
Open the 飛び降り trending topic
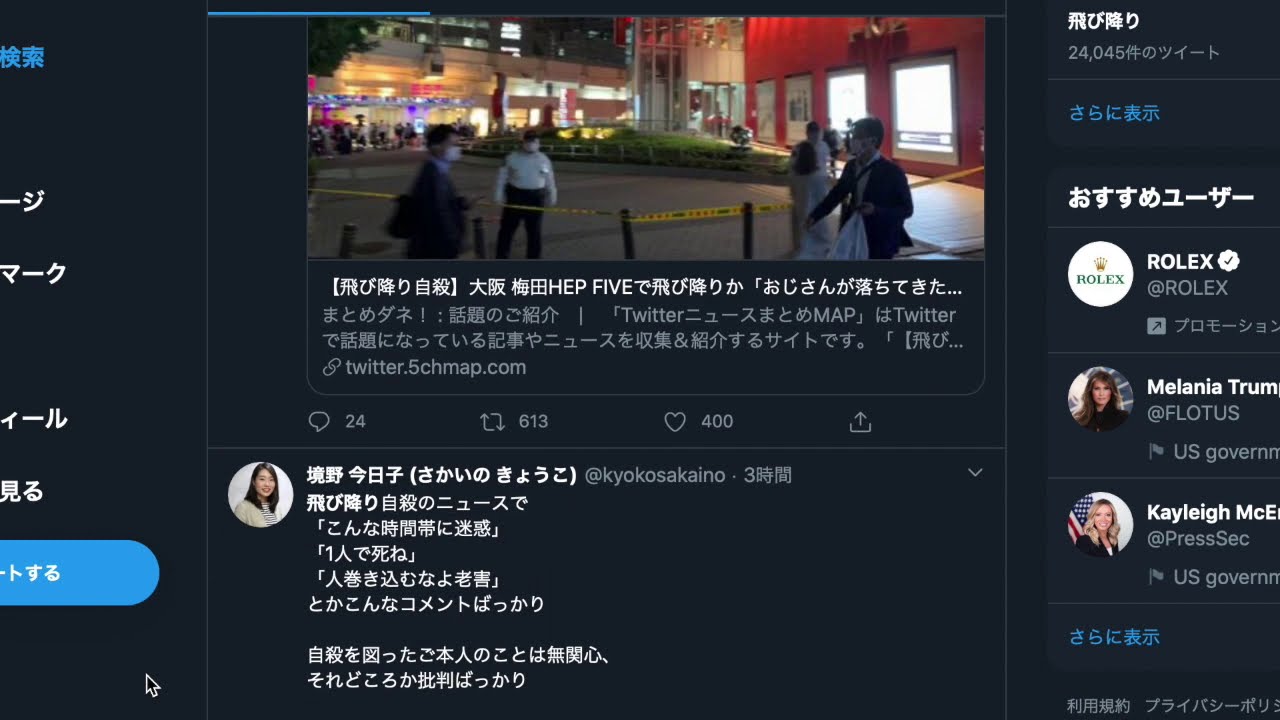click(x=1104, y=21)
